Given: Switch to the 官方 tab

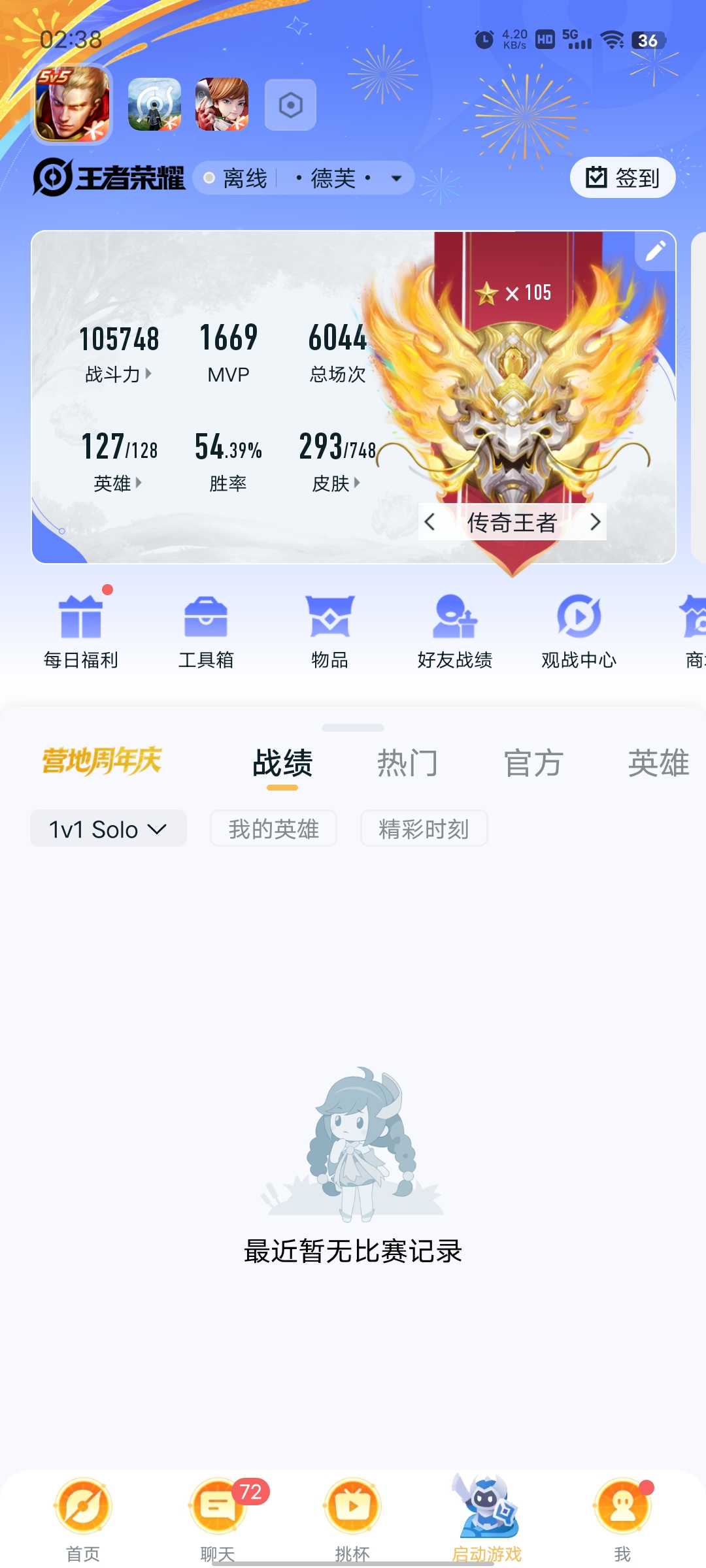Looking at the screenshot, I should [533, 763].
